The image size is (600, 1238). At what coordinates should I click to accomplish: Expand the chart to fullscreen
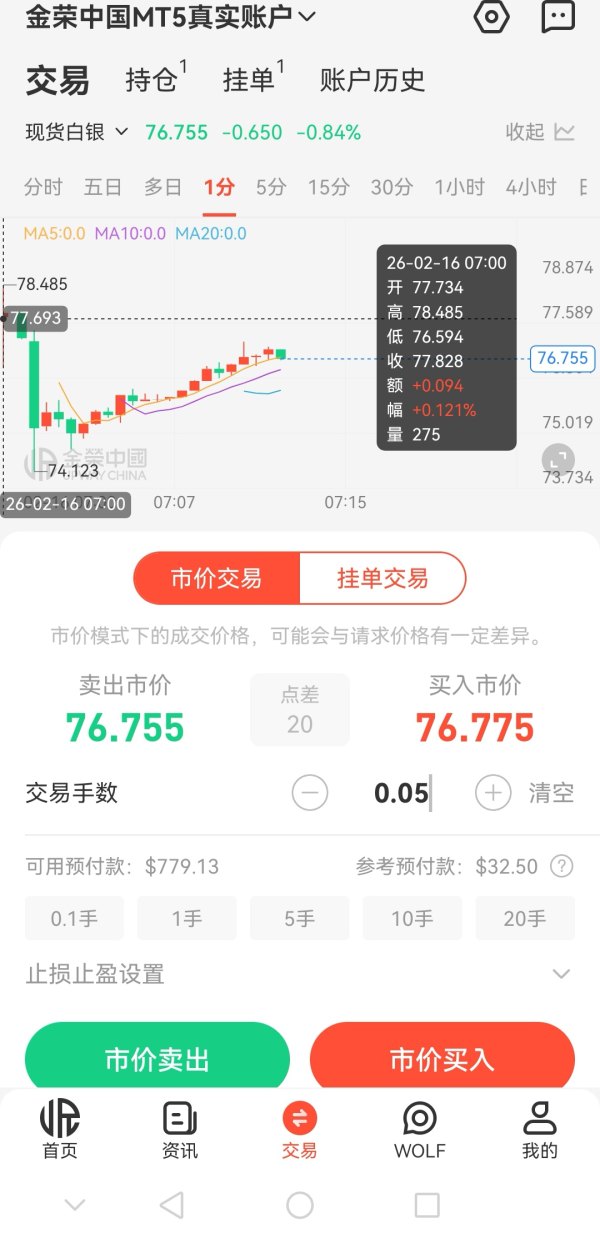click(557, 459)
